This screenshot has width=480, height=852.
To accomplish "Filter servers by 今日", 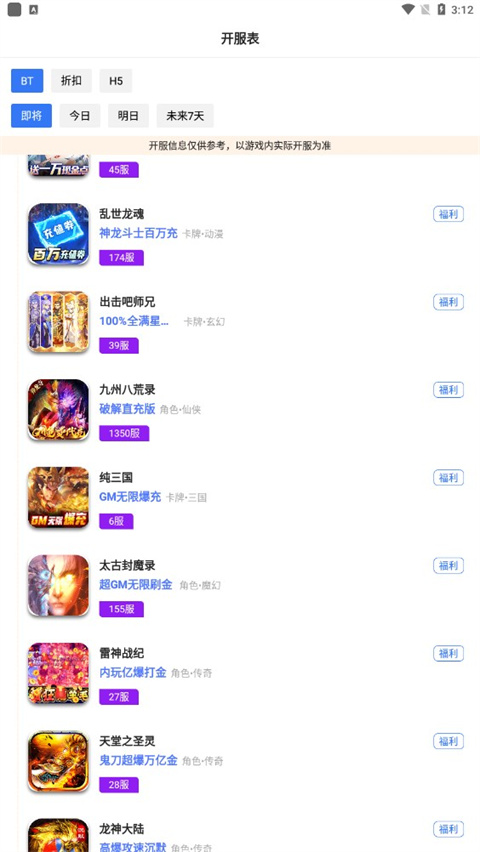I will coord(80,116).
